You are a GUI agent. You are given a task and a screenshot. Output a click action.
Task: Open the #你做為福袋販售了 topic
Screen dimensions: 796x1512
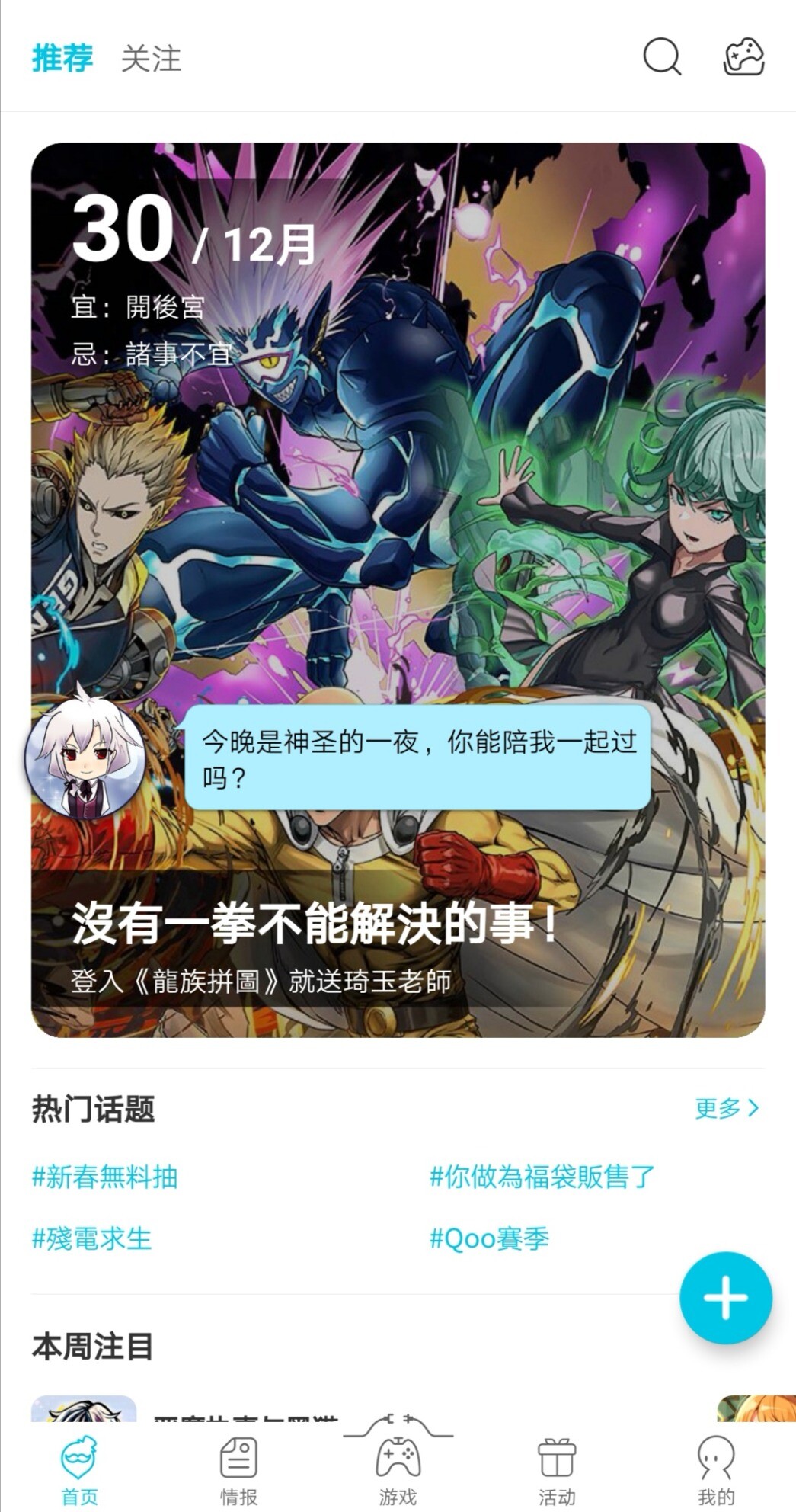[542, 1177]
